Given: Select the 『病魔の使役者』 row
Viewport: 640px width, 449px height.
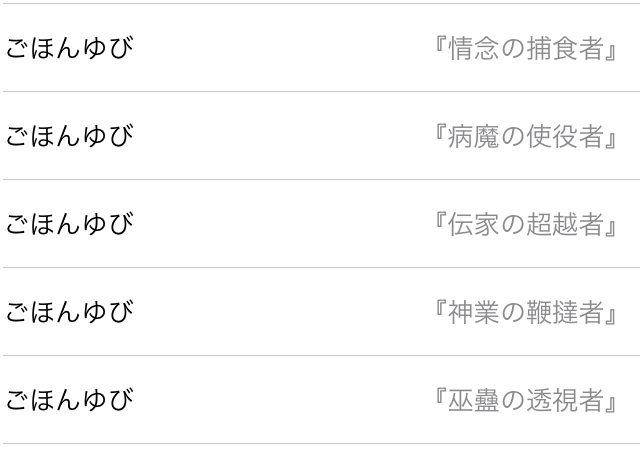Looking at the screenshot, I should point(321,136).
